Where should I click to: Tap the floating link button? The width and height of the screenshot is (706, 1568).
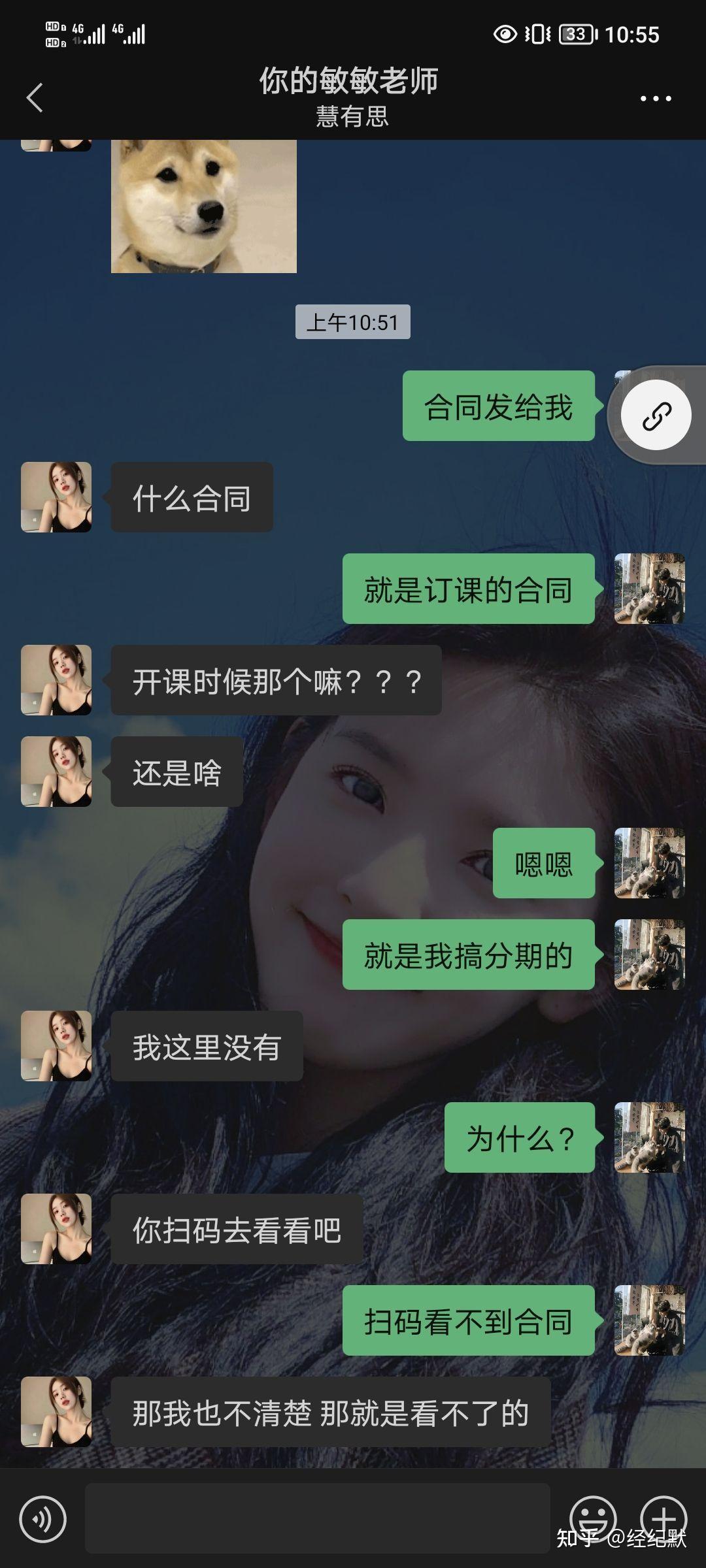(x=656, y=416)
